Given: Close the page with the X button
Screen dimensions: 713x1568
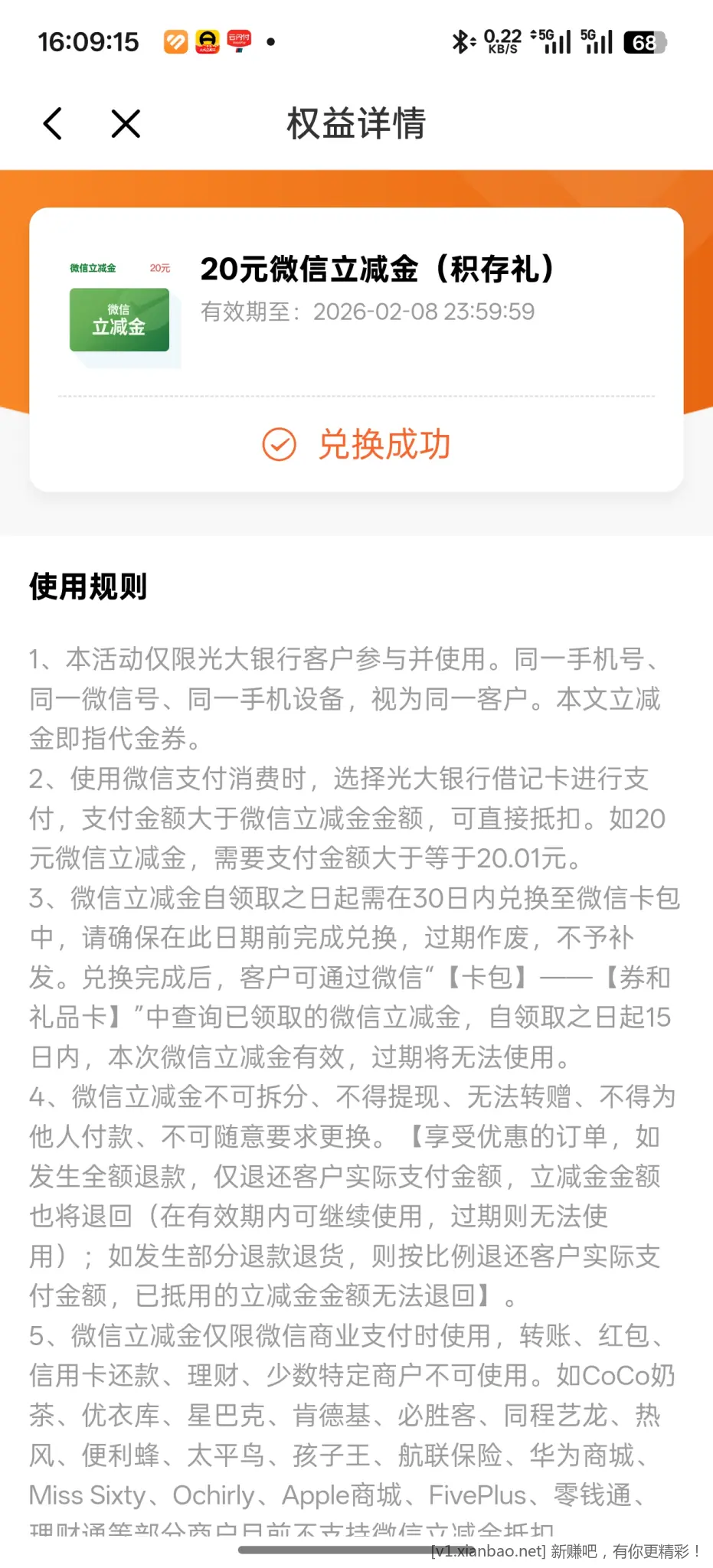Looking at the screenshot, I should click(x=125, y=123).
